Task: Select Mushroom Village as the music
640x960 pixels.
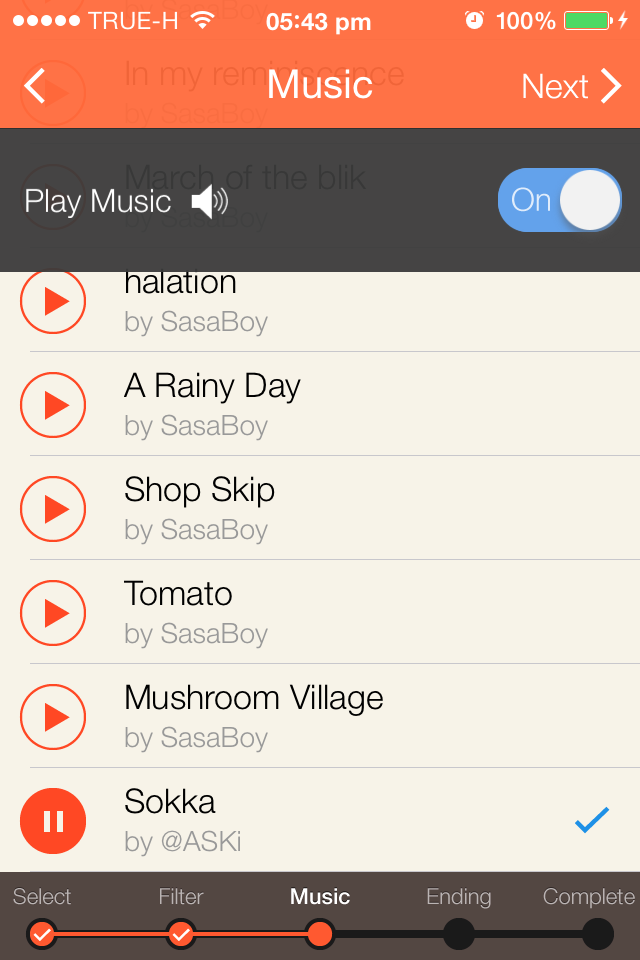Action: [x=350, y=716]
